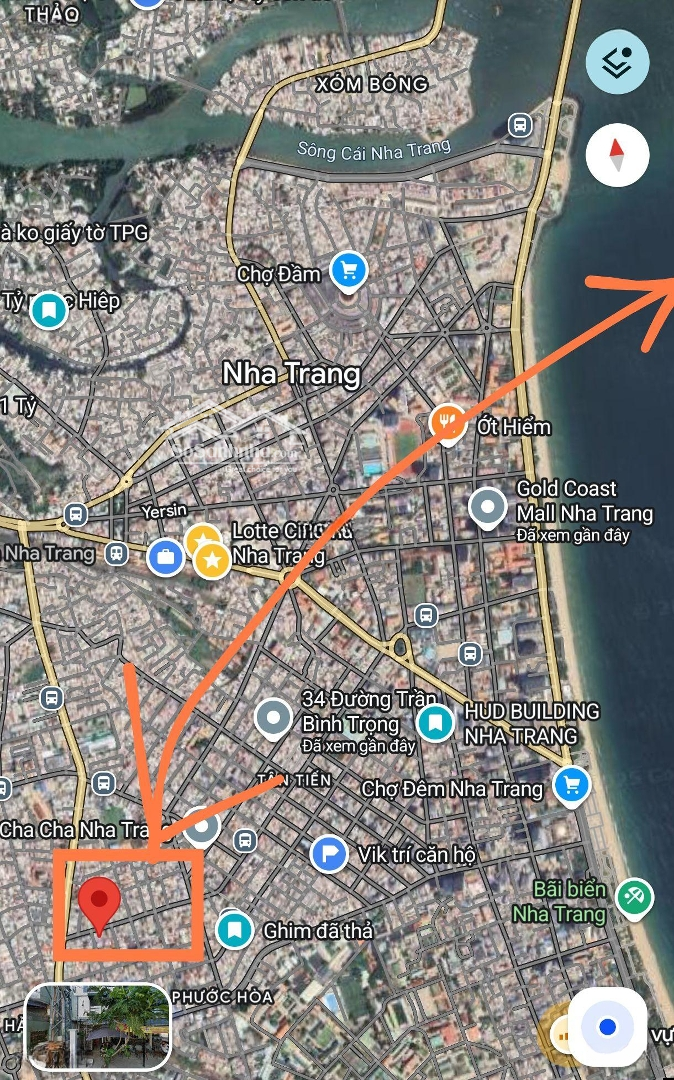Open Chợ Đêm Nha Trang shopping marker
The image size is (674, 1080).
pos(570,785)
